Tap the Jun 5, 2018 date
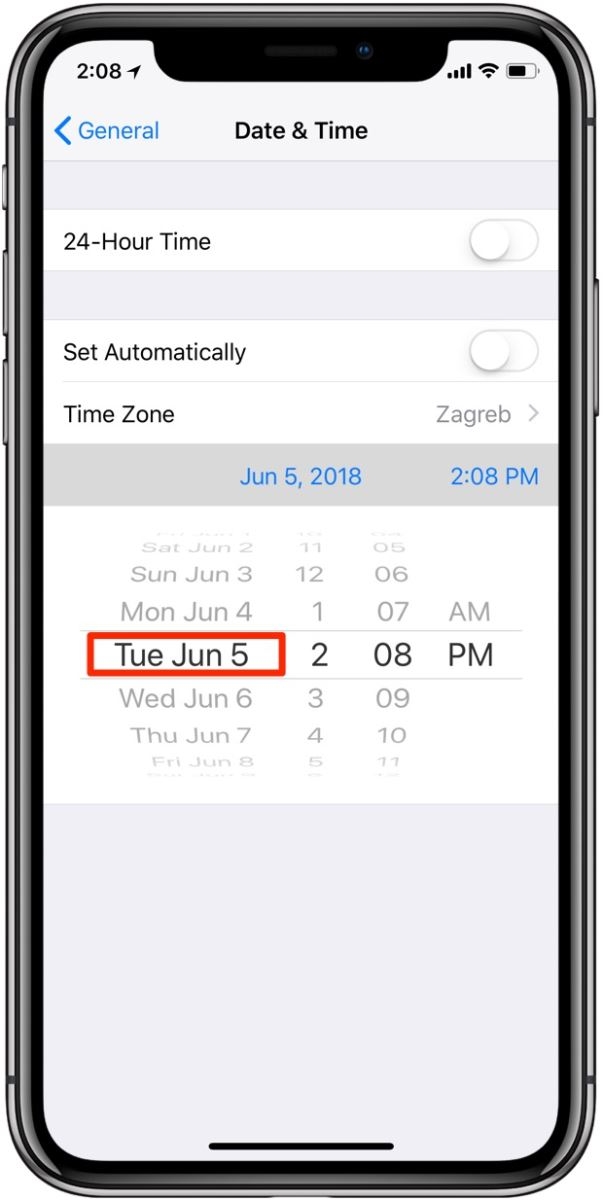 coord(301,476)
